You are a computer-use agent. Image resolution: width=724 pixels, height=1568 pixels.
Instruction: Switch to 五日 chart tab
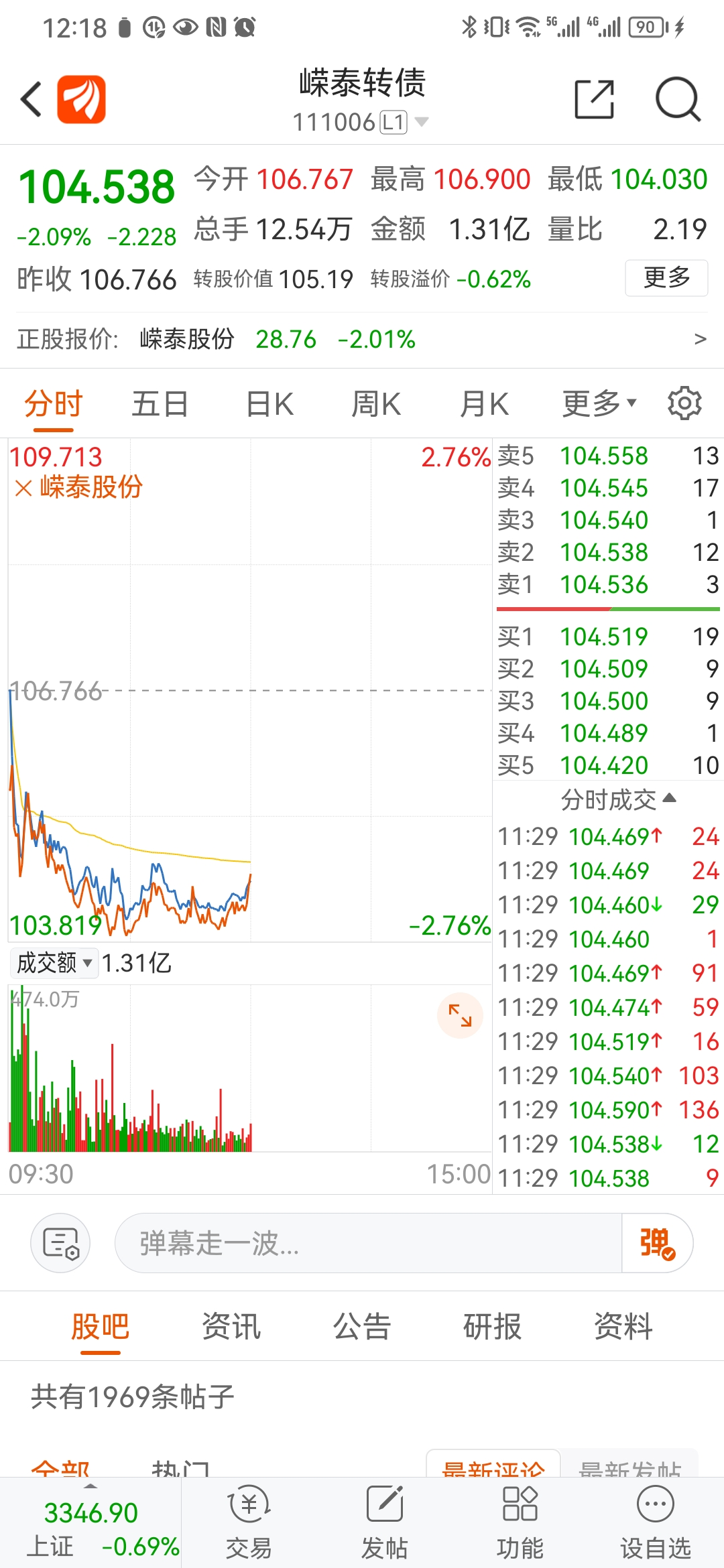(160, 404)
